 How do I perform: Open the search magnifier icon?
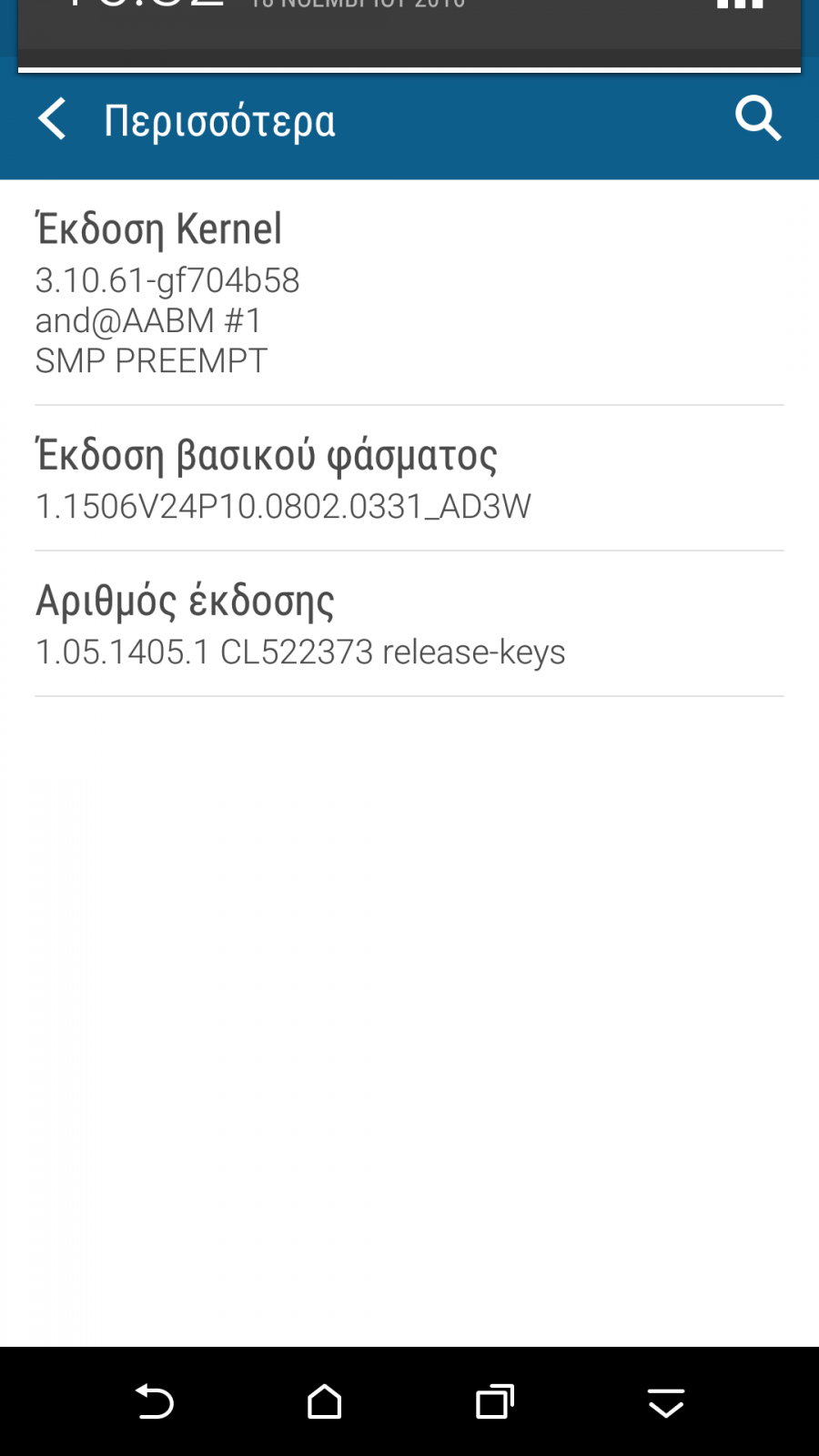tap(758, 119)
